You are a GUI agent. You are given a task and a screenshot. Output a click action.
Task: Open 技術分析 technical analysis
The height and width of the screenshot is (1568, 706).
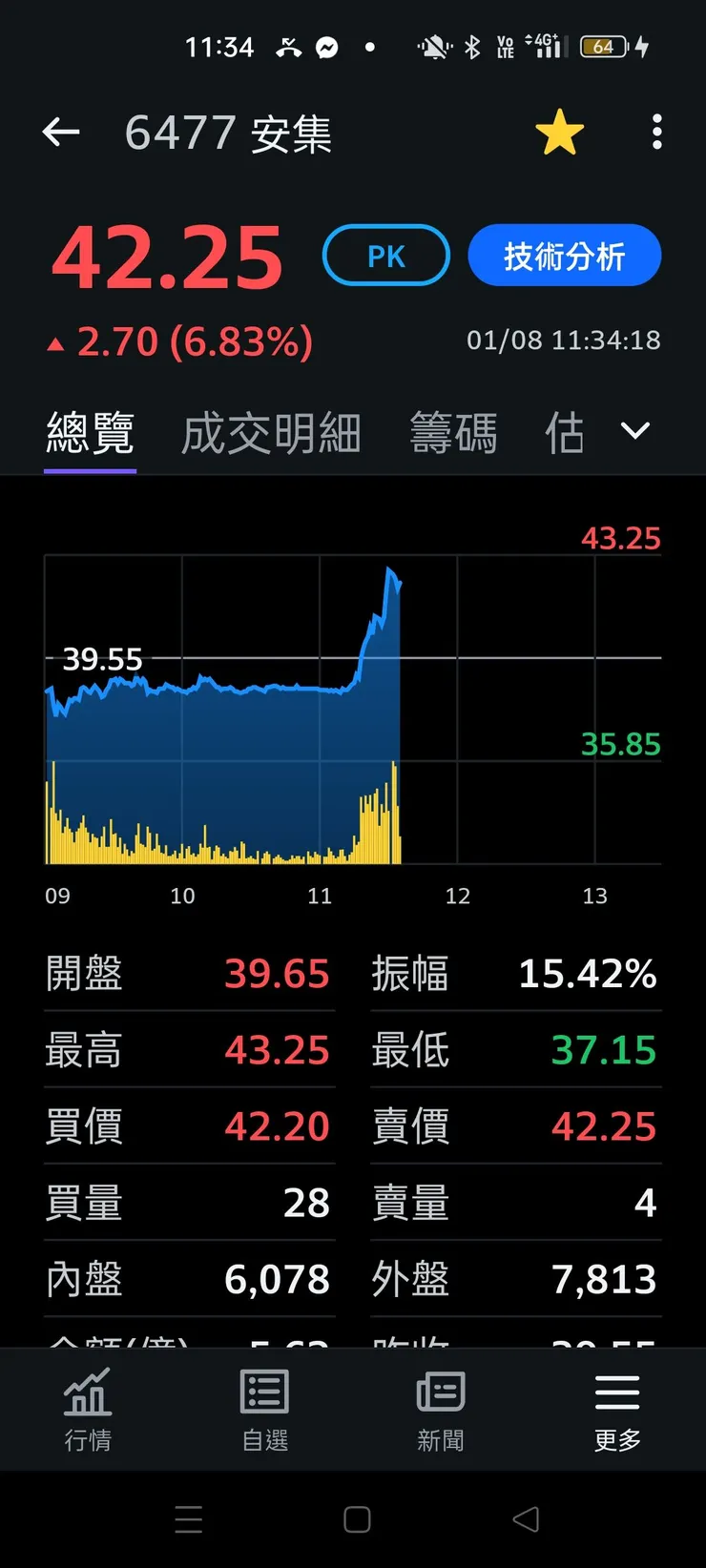tap(564, 255)
